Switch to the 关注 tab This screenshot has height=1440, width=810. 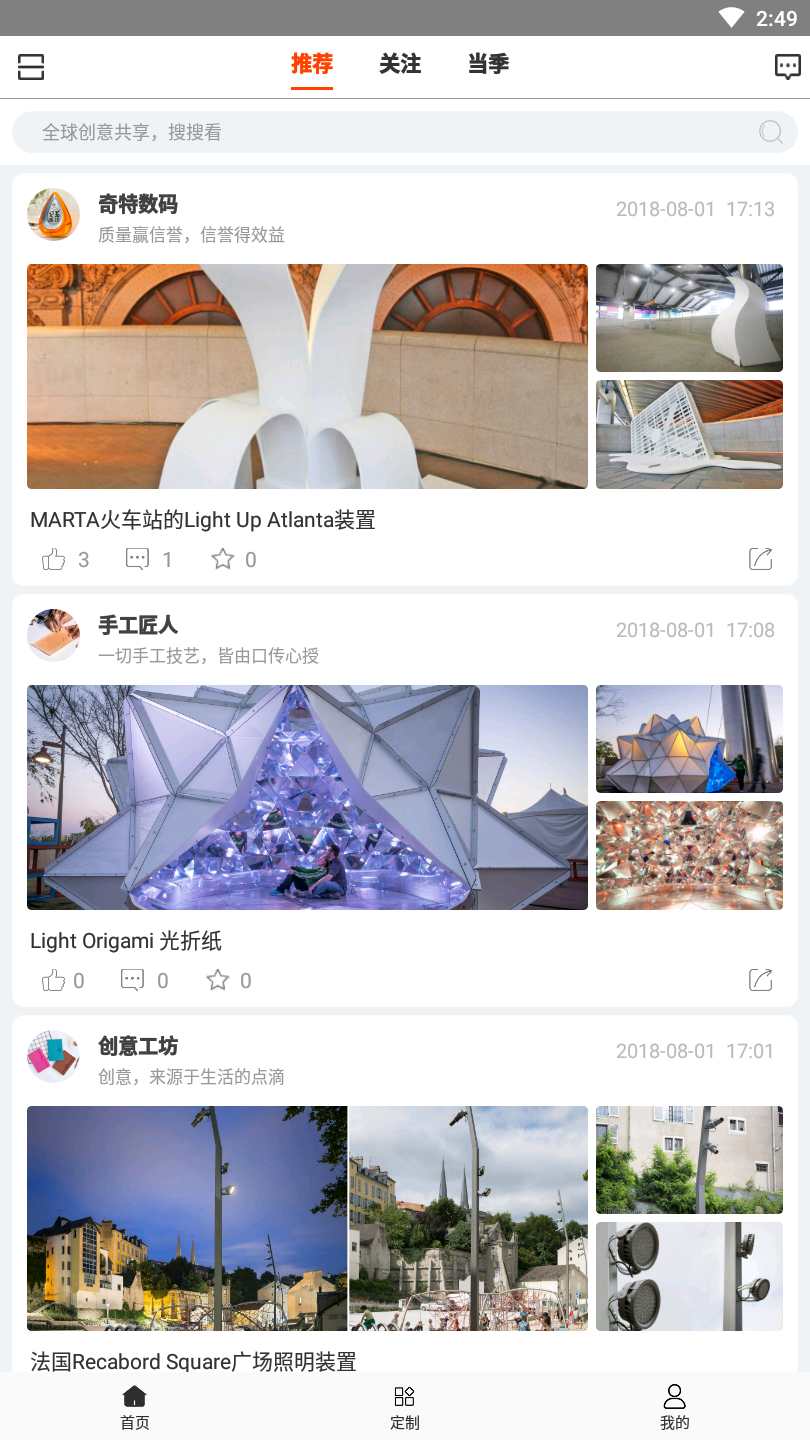(x=399, y=64)
